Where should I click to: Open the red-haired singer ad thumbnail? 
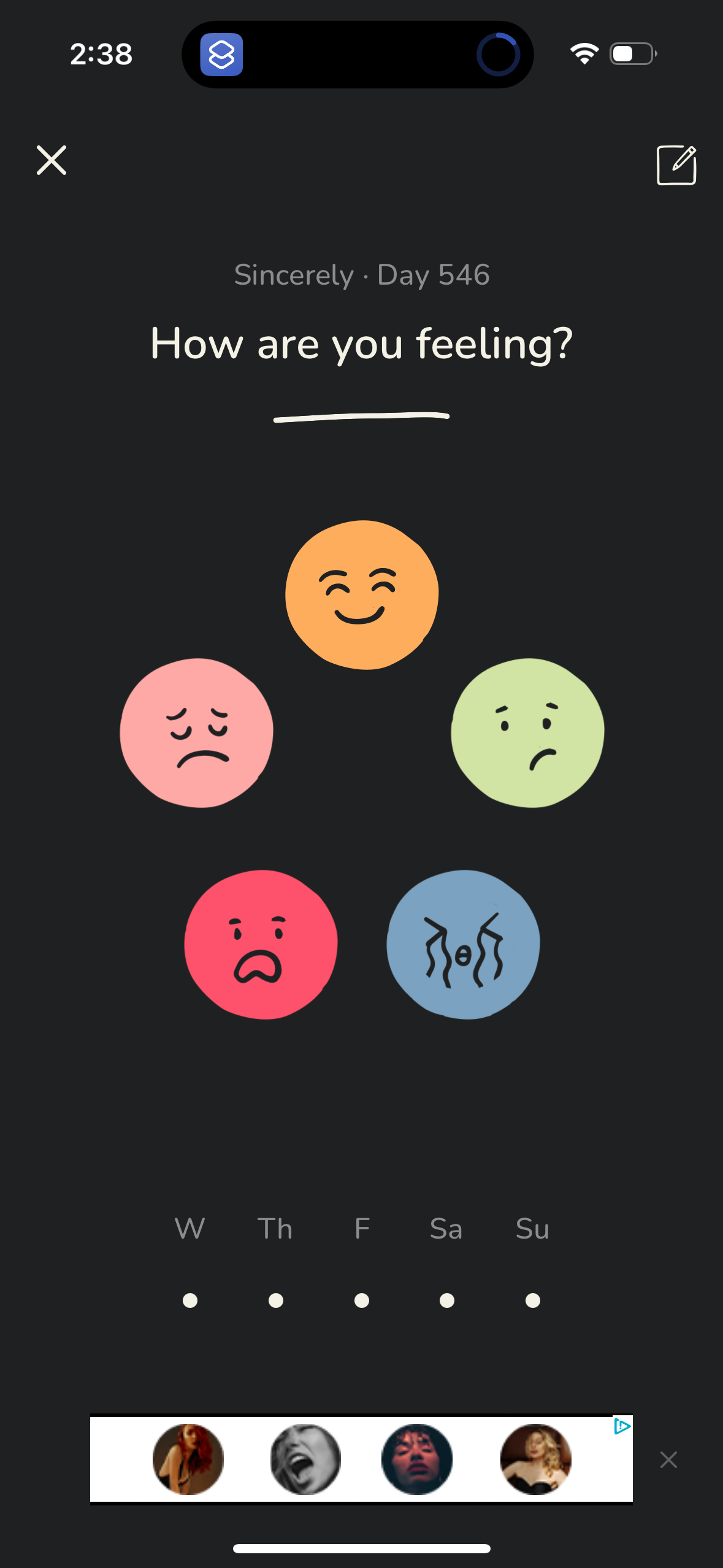188,1459
